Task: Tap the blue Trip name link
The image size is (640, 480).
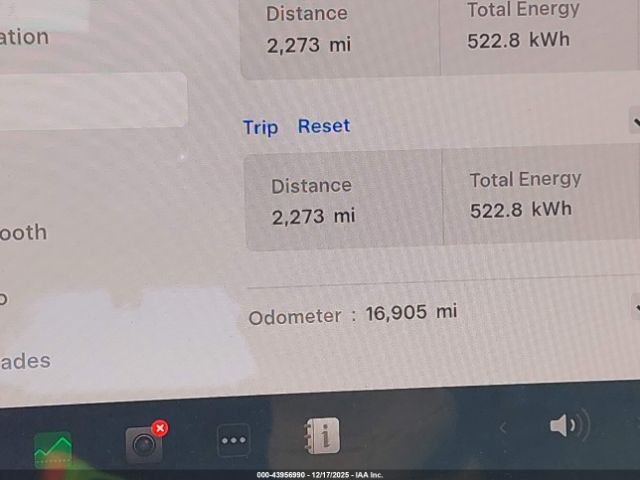Action: pos(260,127)
